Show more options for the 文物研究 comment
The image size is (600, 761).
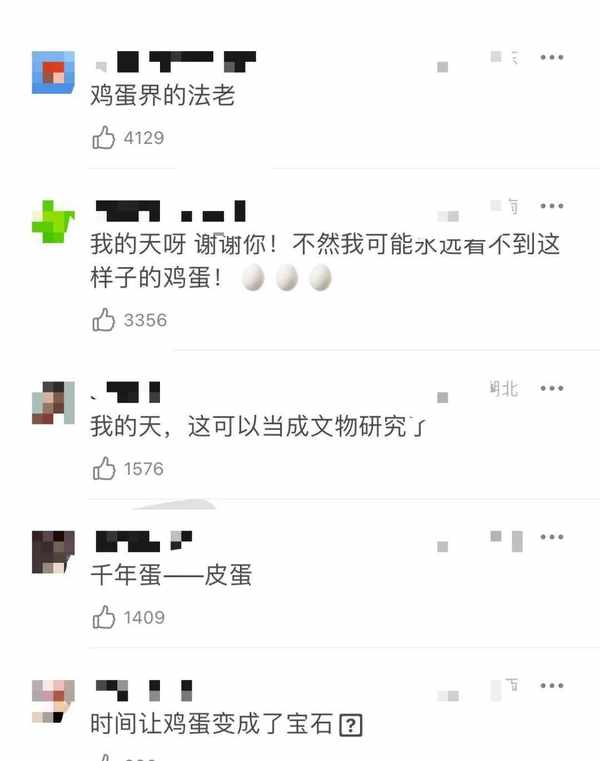coord(552,388)
